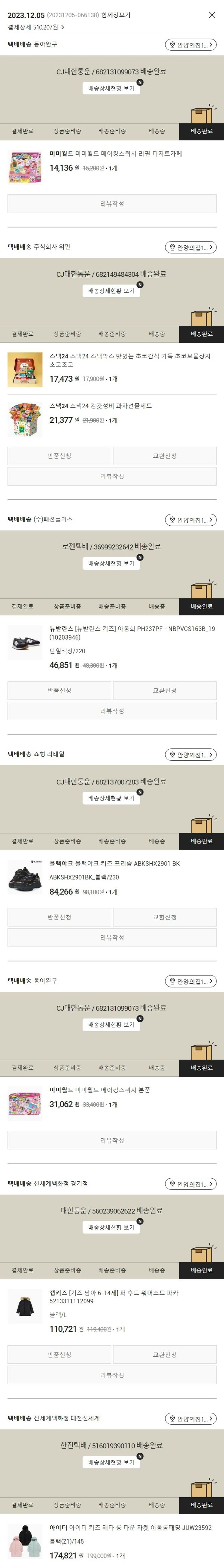Open 미미월드 메이킹스퀴시 본품 product
Viewport: 224px width, 1568px height.
[99, 1090]
